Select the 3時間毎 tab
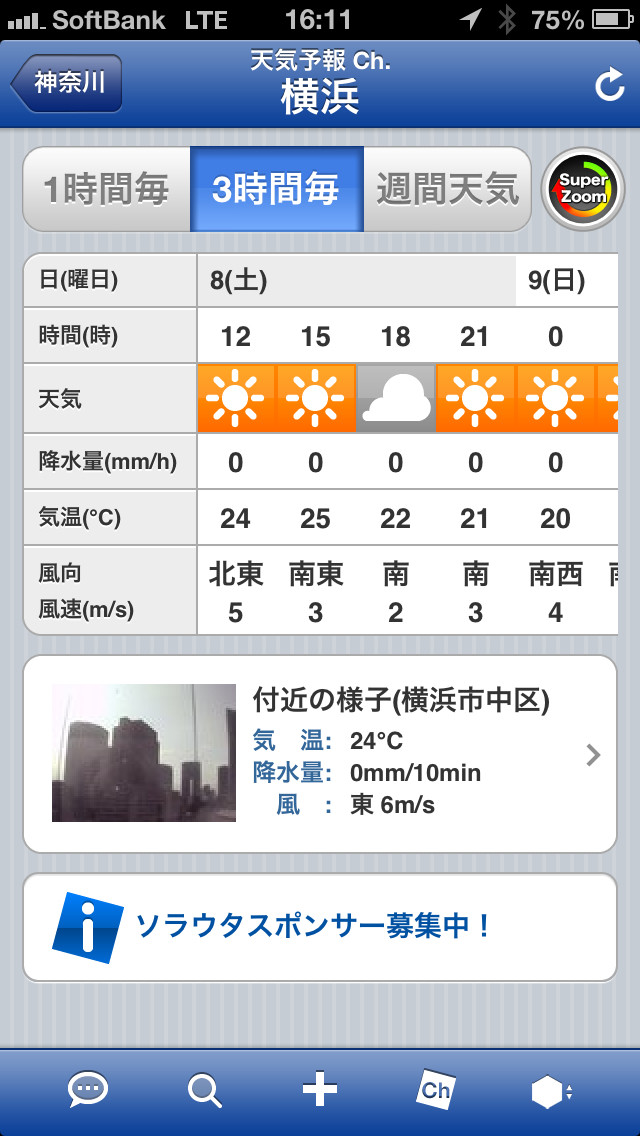640x1136 pixels. click(277, 190)
